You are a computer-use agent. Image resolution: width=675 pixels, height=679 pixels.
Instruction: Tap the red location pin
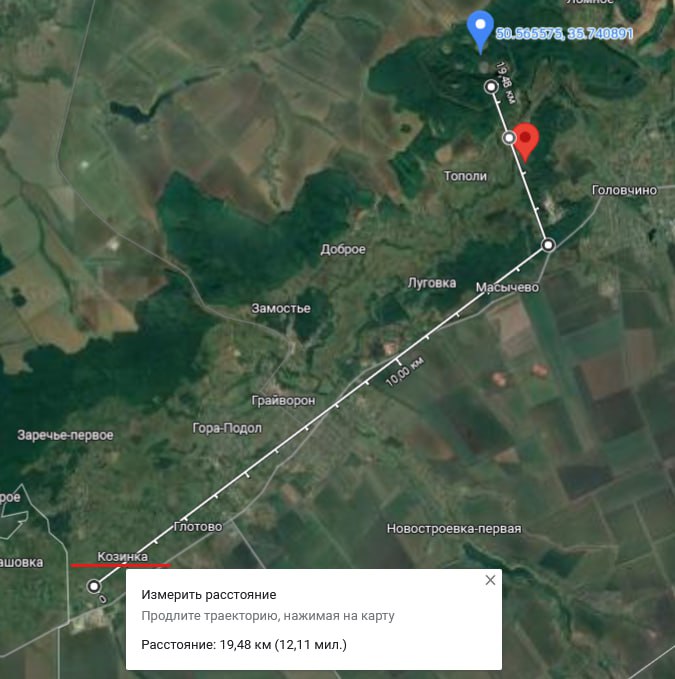click(x=527, y=141)
